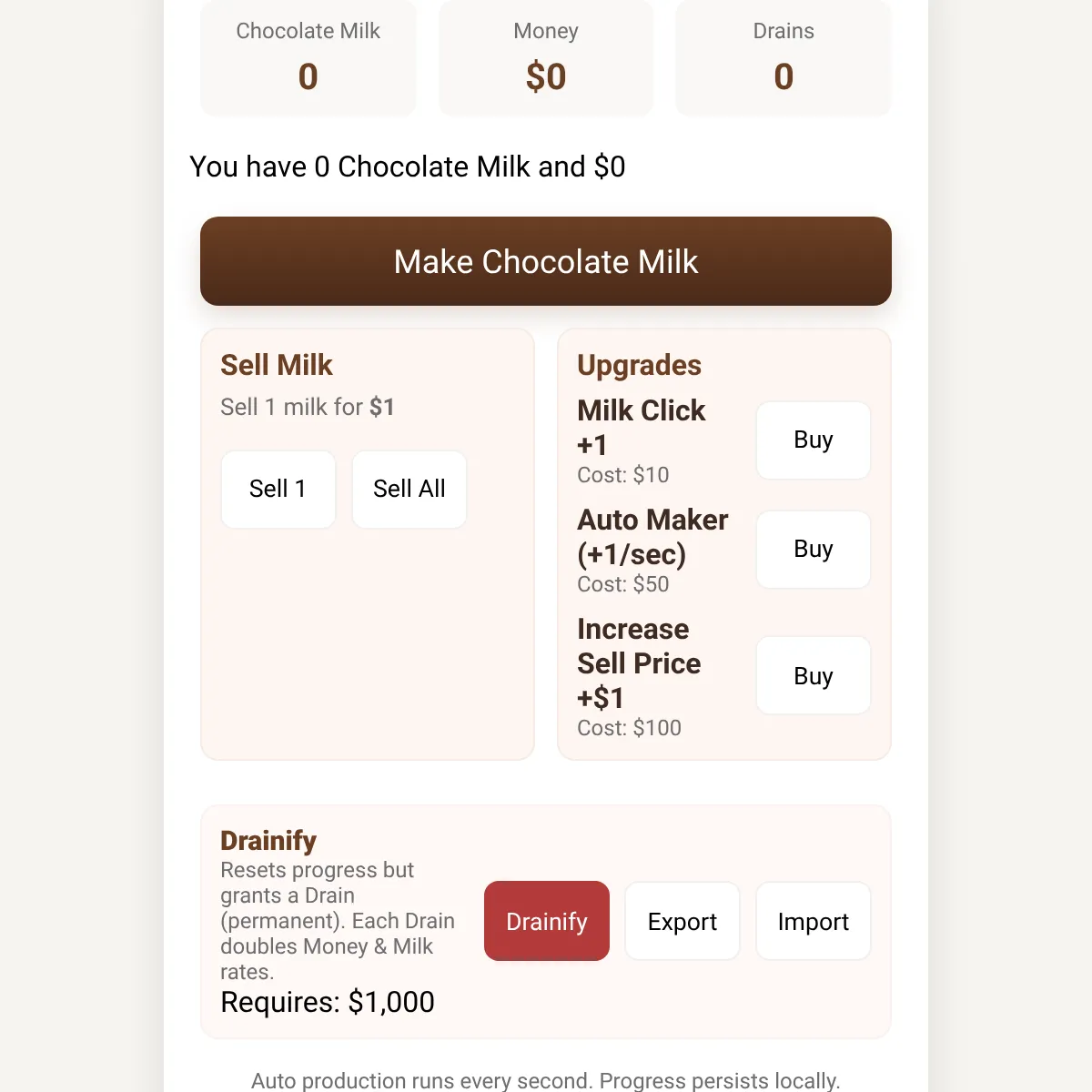Buy the Increase Sell Price upgrade
The height and width of the screenshot is (1092, 1092).
tap(814, 675)
